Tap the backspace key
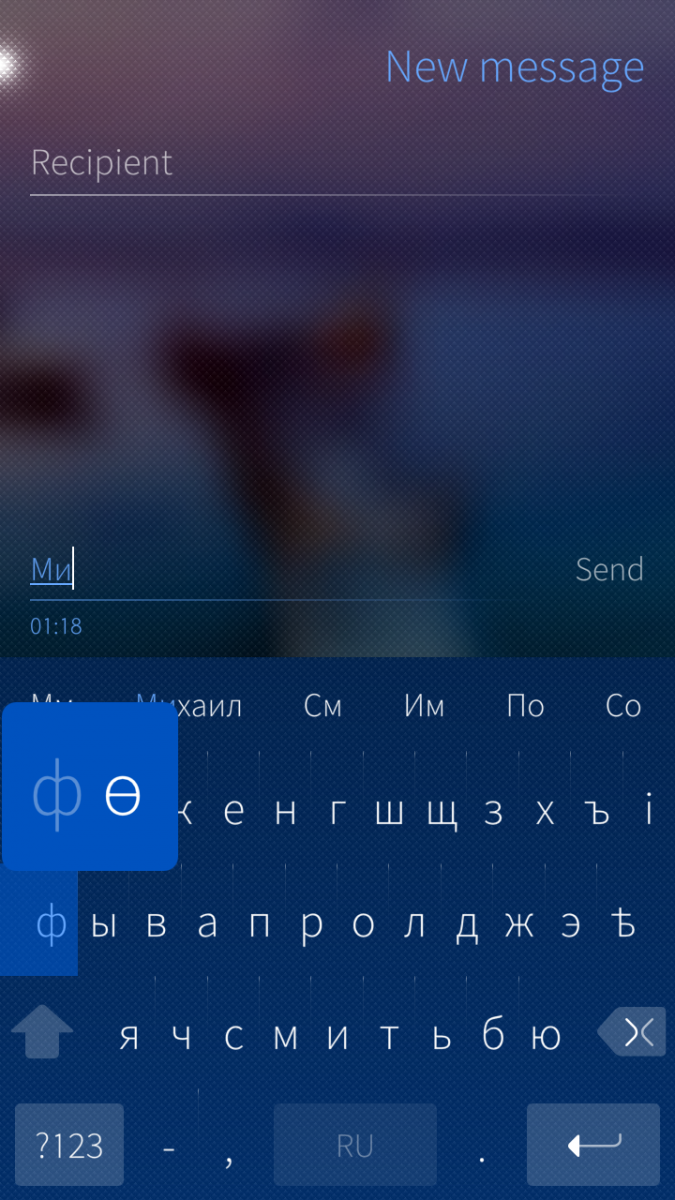The height and width of the screenshot is (1200, 675). 635,1033
